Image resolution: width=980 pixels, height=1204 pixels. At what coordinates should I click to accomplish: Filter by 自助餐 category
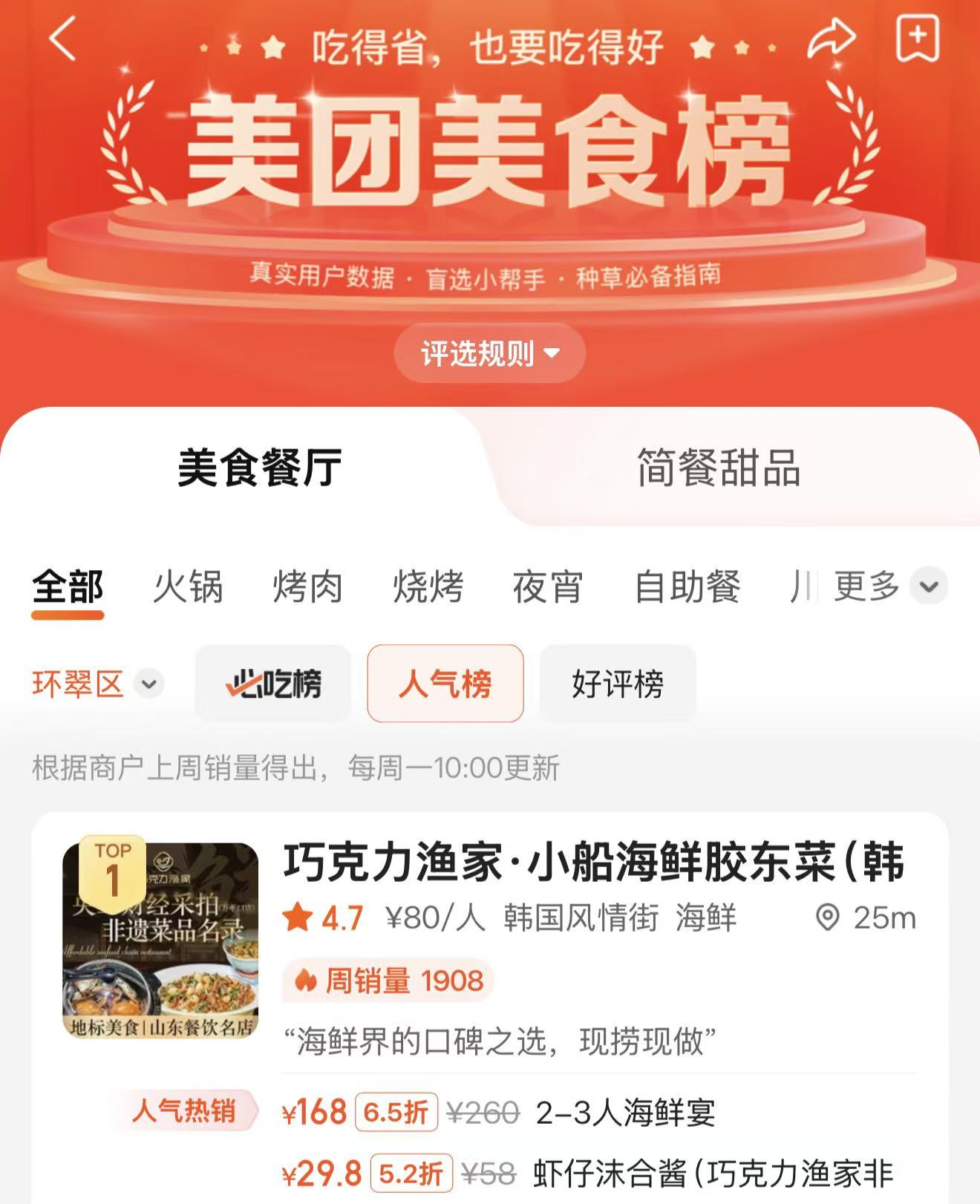(x=687, y=587)
